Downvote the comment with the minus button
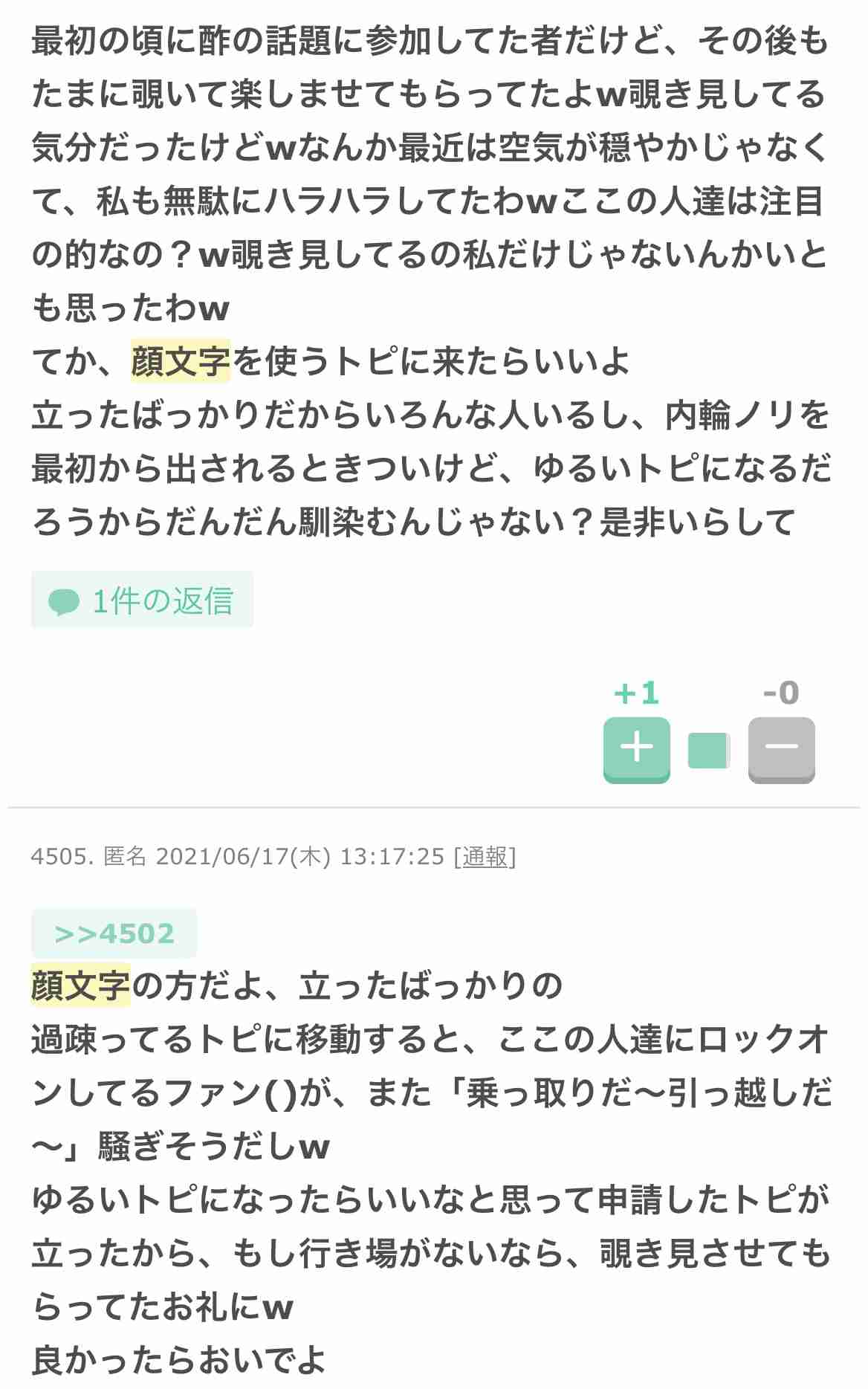The height and width of the screenshot is (1389, 868). pos(781,748)
